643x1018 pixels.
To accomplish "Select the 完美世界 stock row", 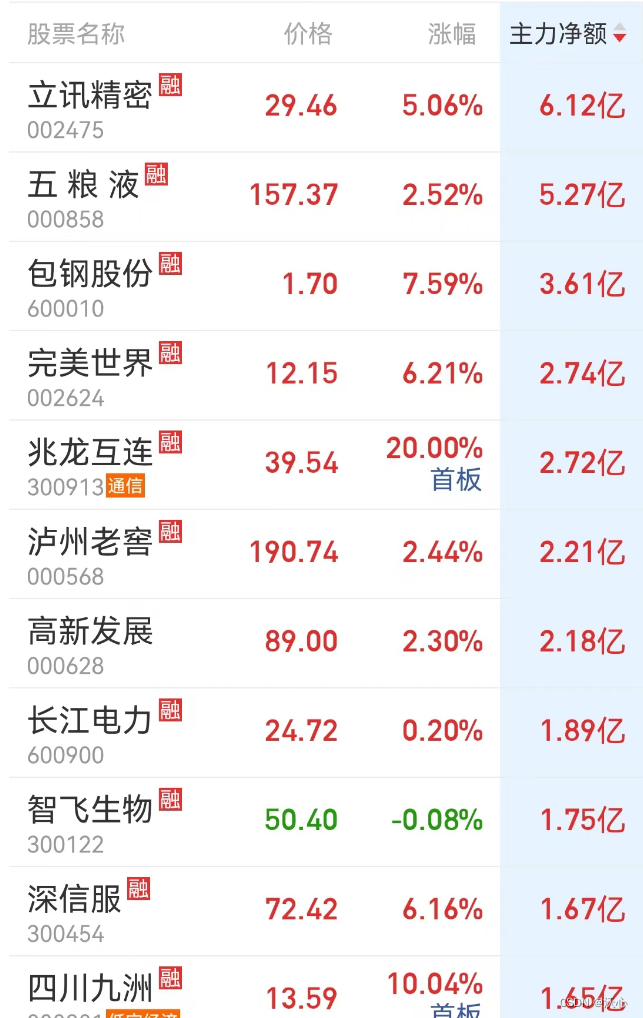I will click(90, 363).
